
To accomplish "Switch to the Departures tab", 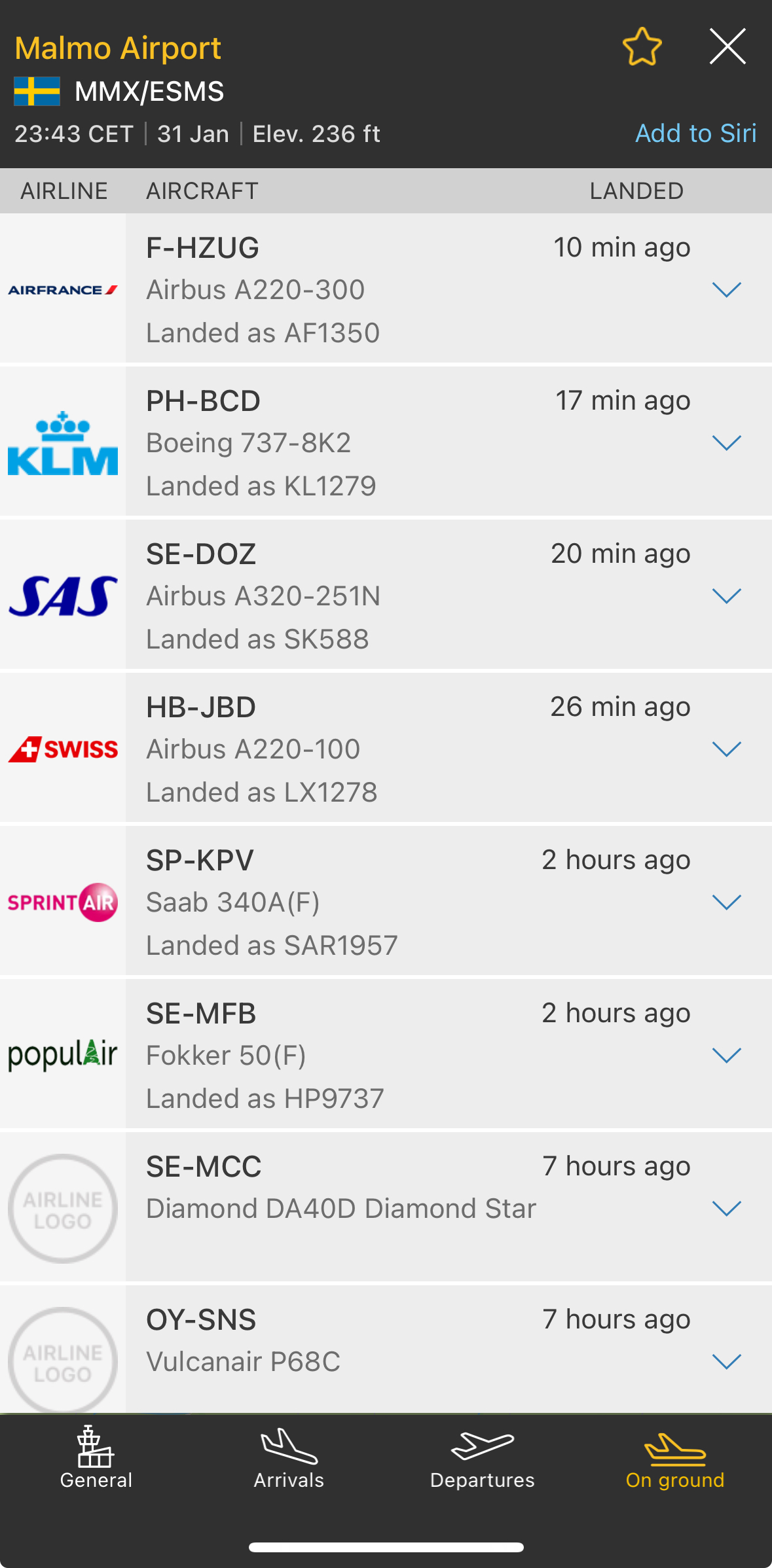I will pyautogui.click(x=482, y=1458).
